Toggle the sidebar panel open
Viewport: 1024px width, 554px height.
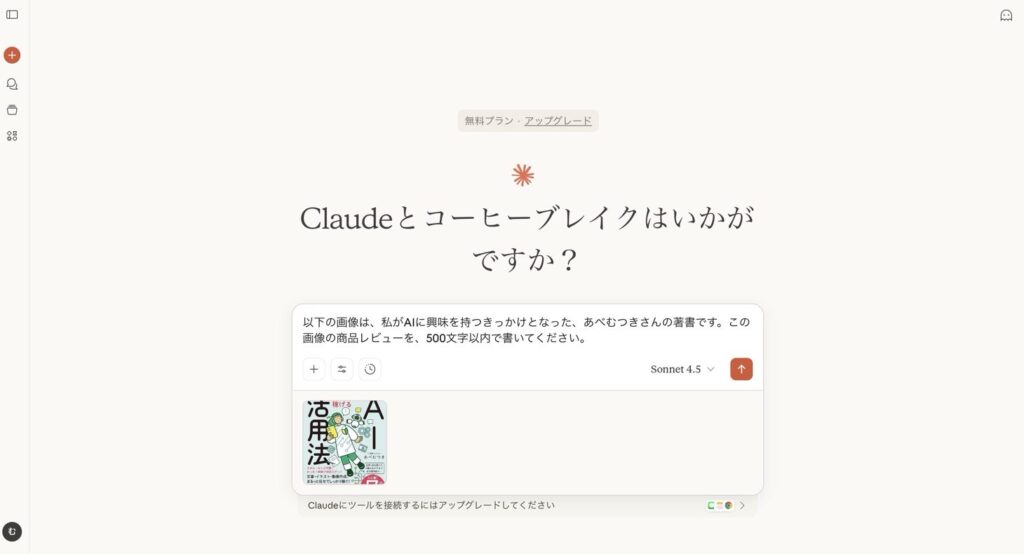(x=12, y=15)
